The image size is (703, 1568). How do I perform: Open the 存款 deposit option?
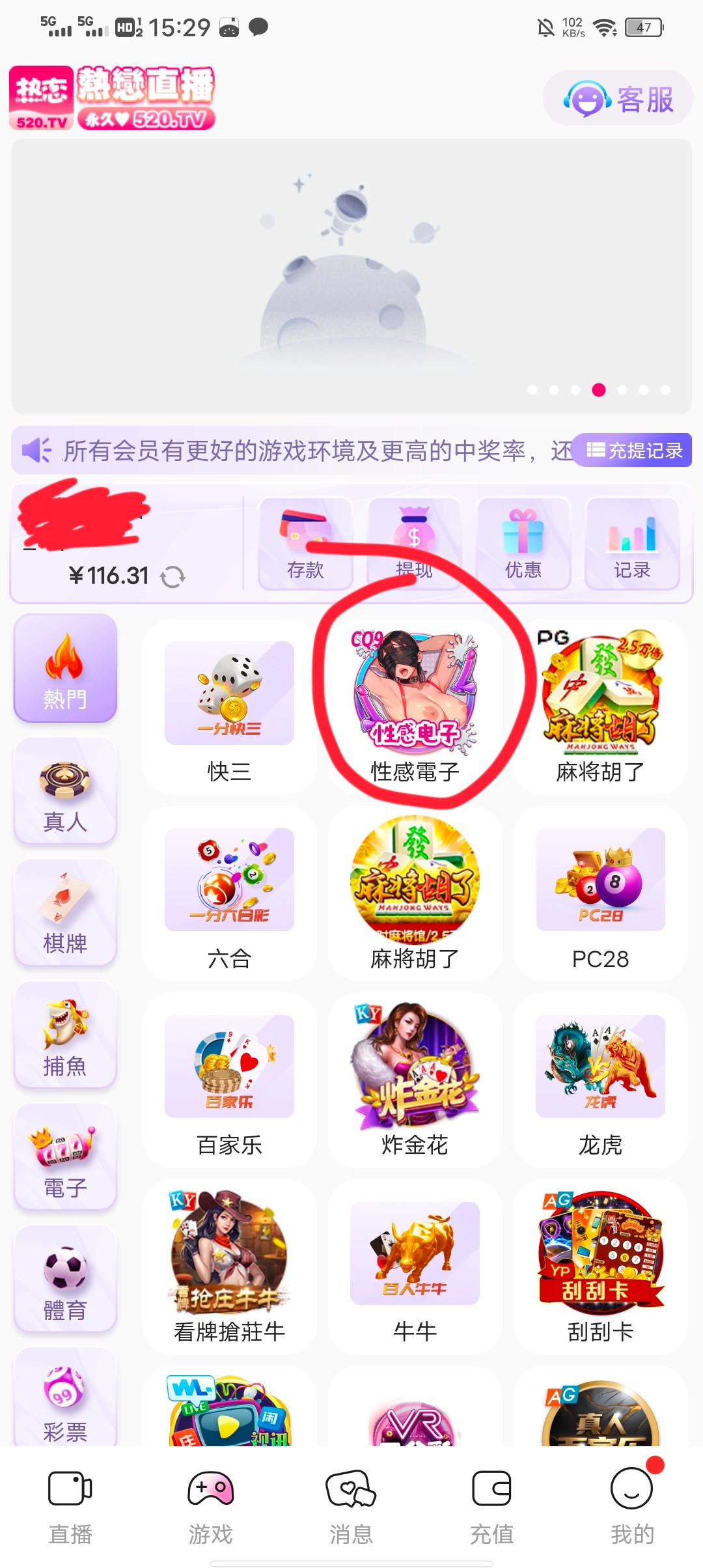coord(305,544)
